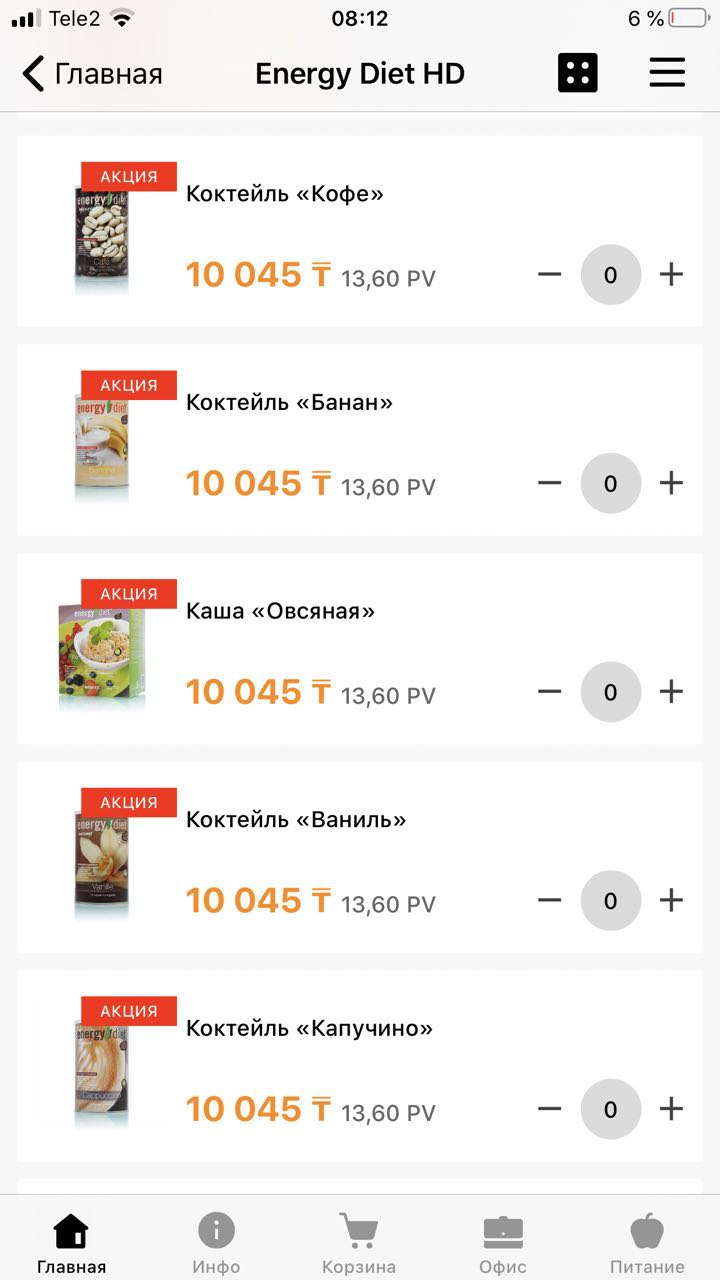Image resolution: width=720 pixels, height=1280 pixels.
Task: Go to the Офис tab
Action: click(x=502, y=1242)
